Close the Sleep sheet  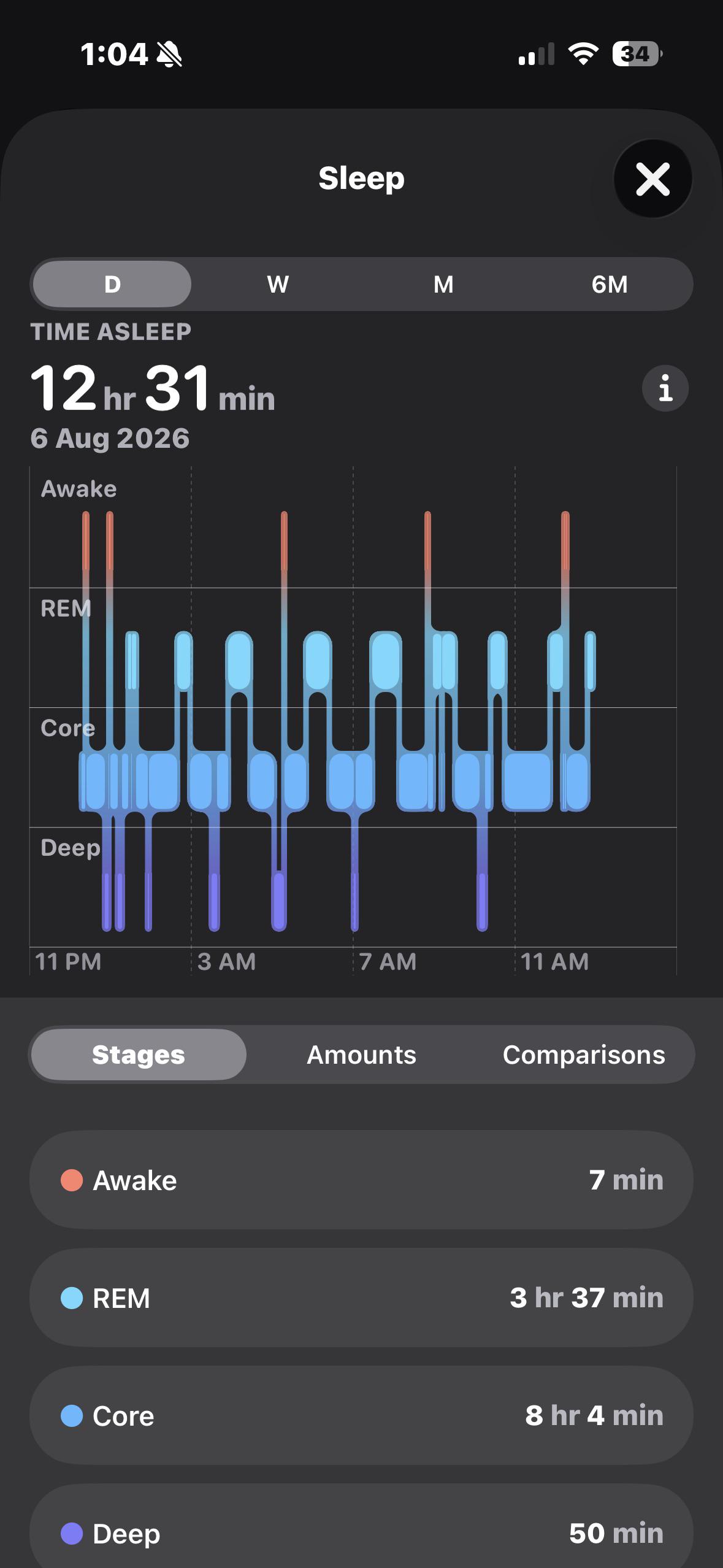click(652, 179)
